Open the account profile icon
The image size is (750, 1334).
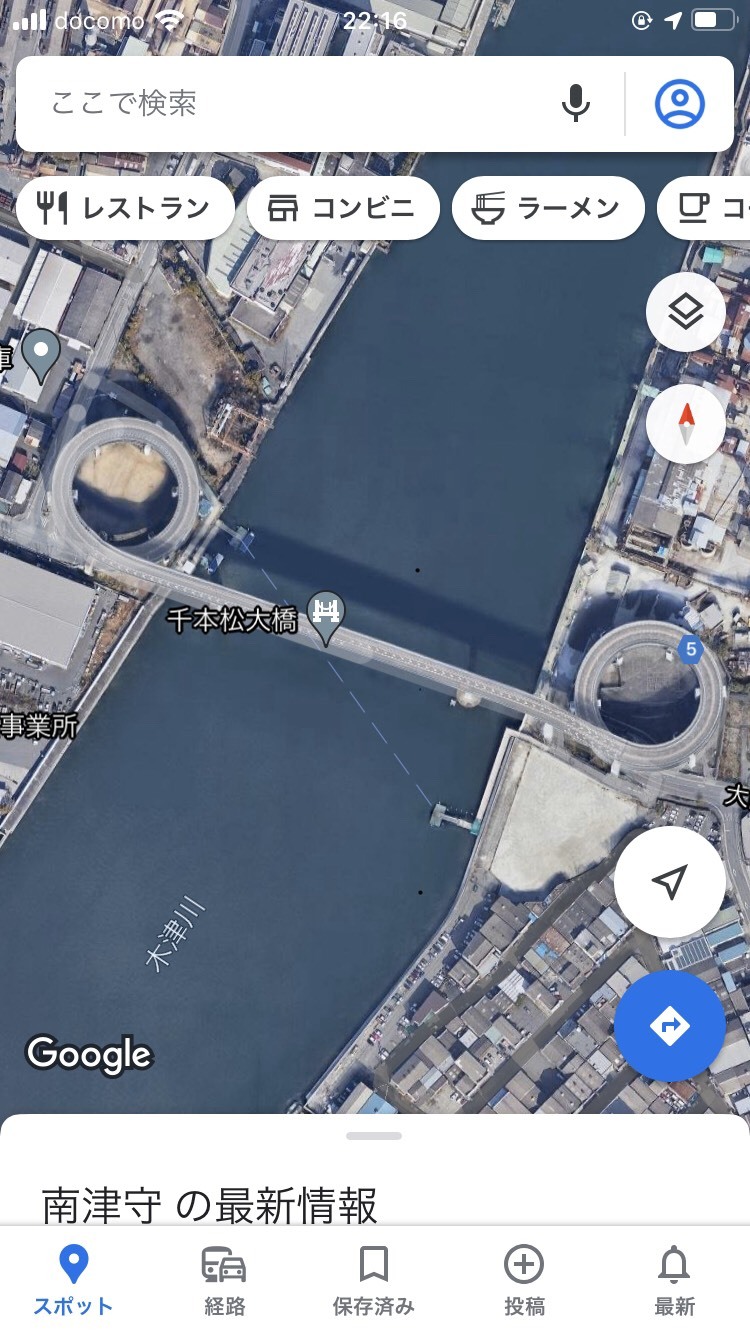pos(680,104)
